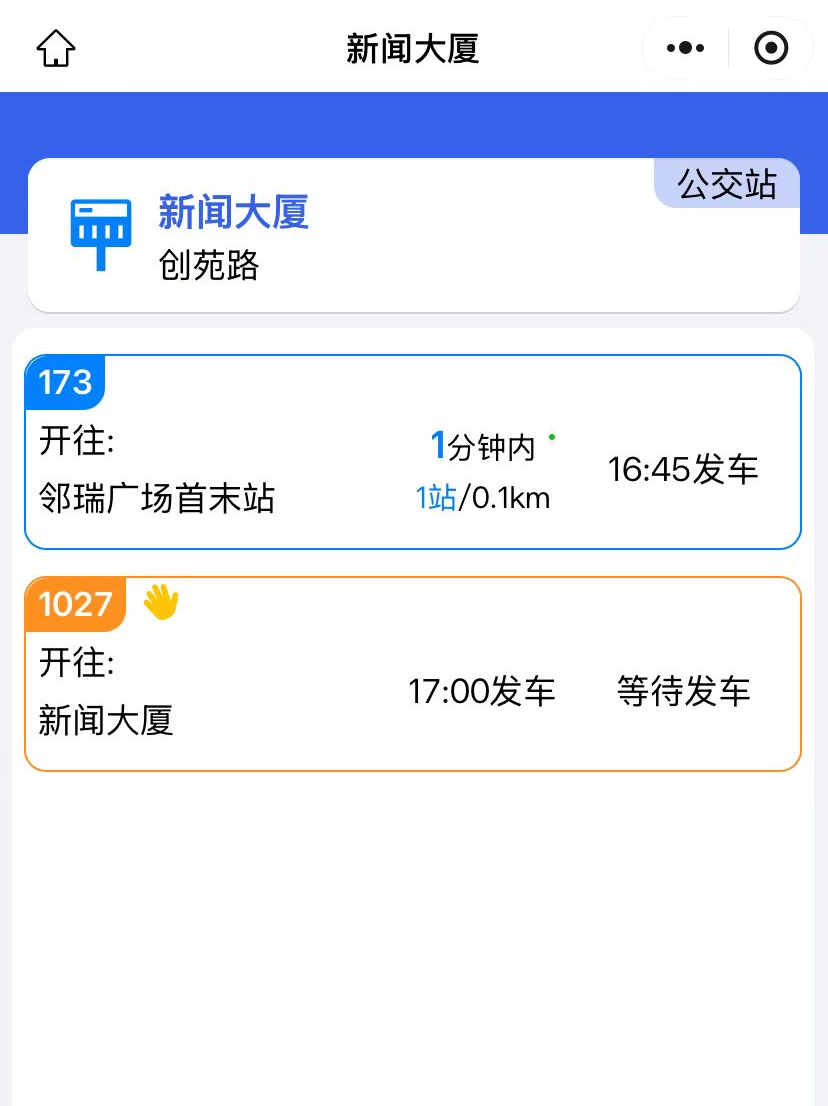Close the mini program with the circle button
The width and height of the screenshot is (828, 1106).
tap(771, 48)
